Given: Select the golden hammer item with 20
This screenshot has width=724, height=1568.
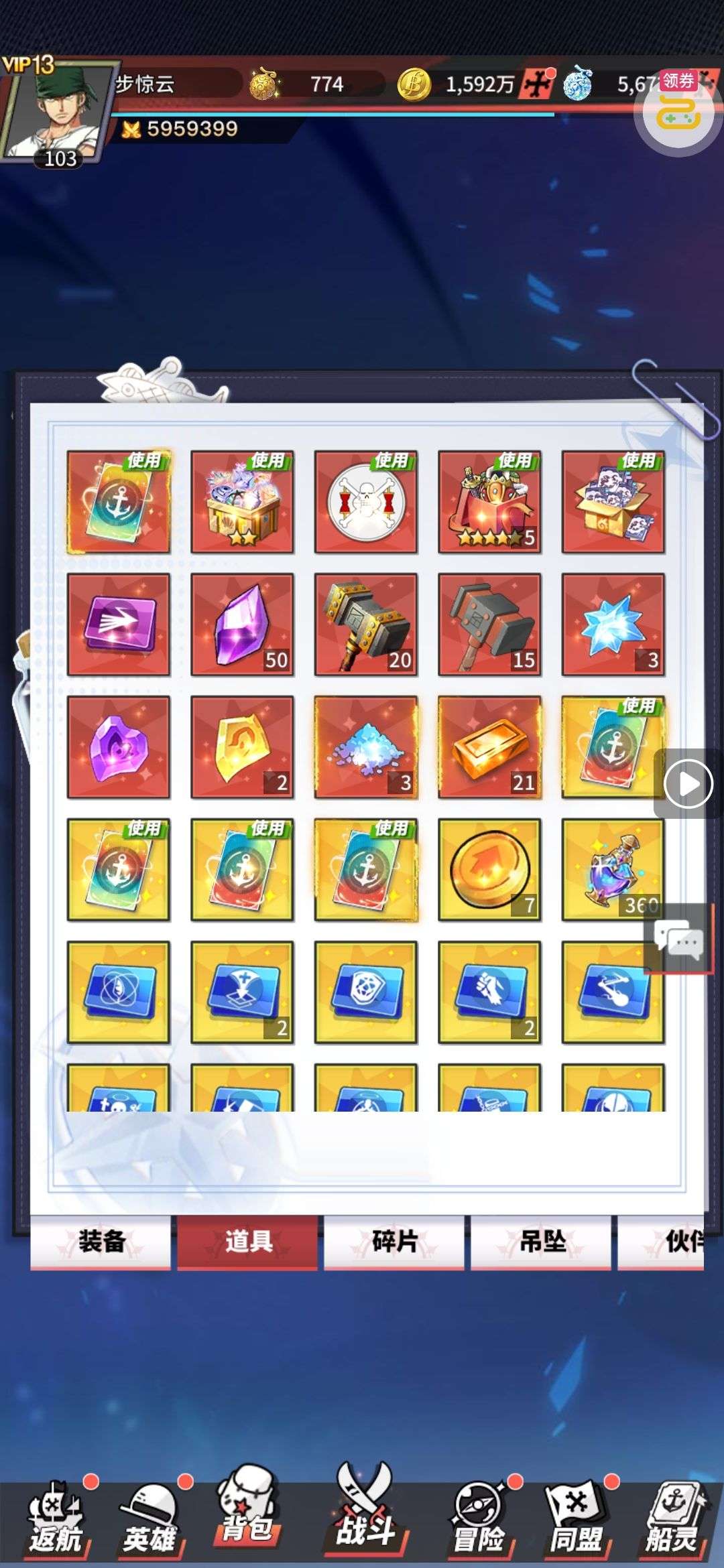Looking at the screenshot, I should pos(366,625).
